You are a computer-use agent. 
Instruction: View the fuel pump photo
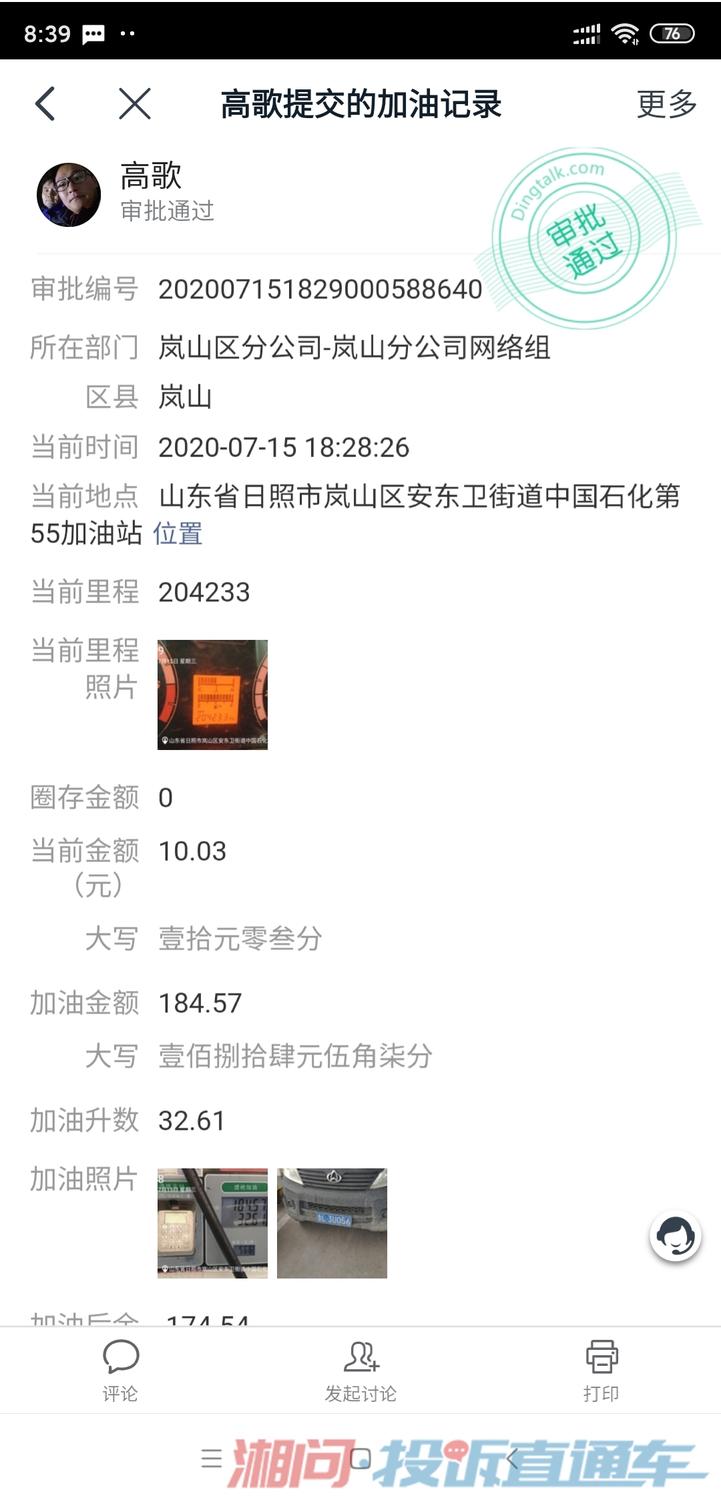[212, 1222]
